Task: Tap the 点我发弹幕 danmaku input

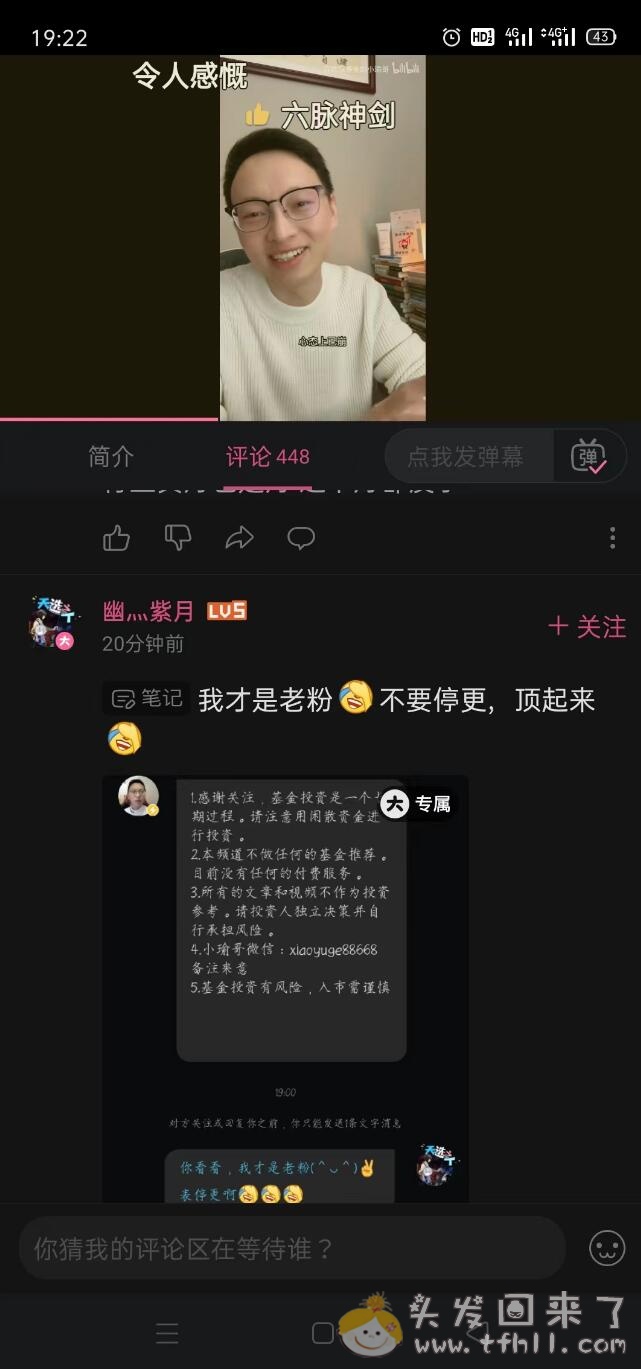Action: tap(468, 457)
